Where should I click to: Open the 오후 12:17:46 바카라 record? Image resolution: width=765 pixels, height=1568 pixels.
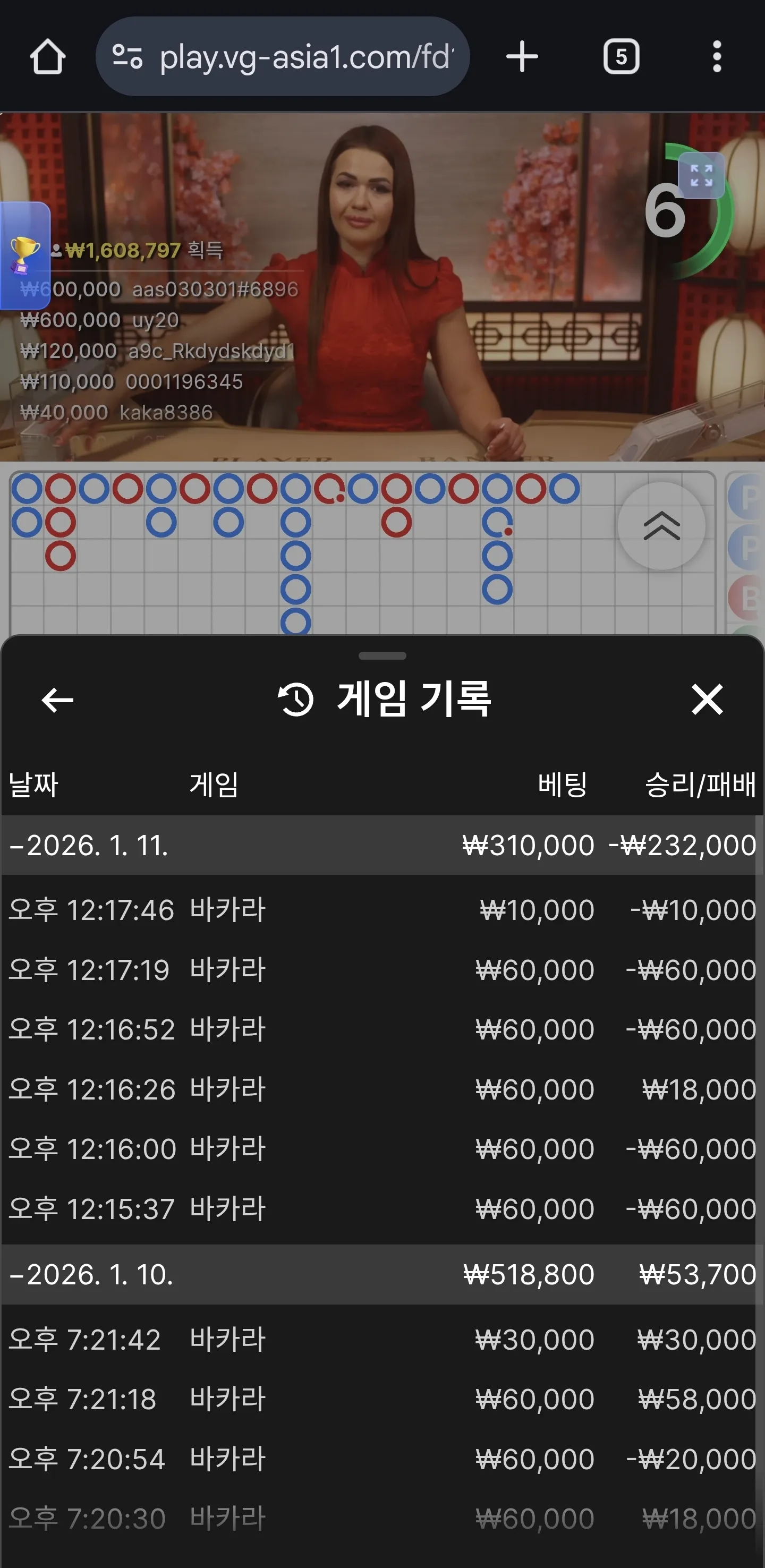382,909
